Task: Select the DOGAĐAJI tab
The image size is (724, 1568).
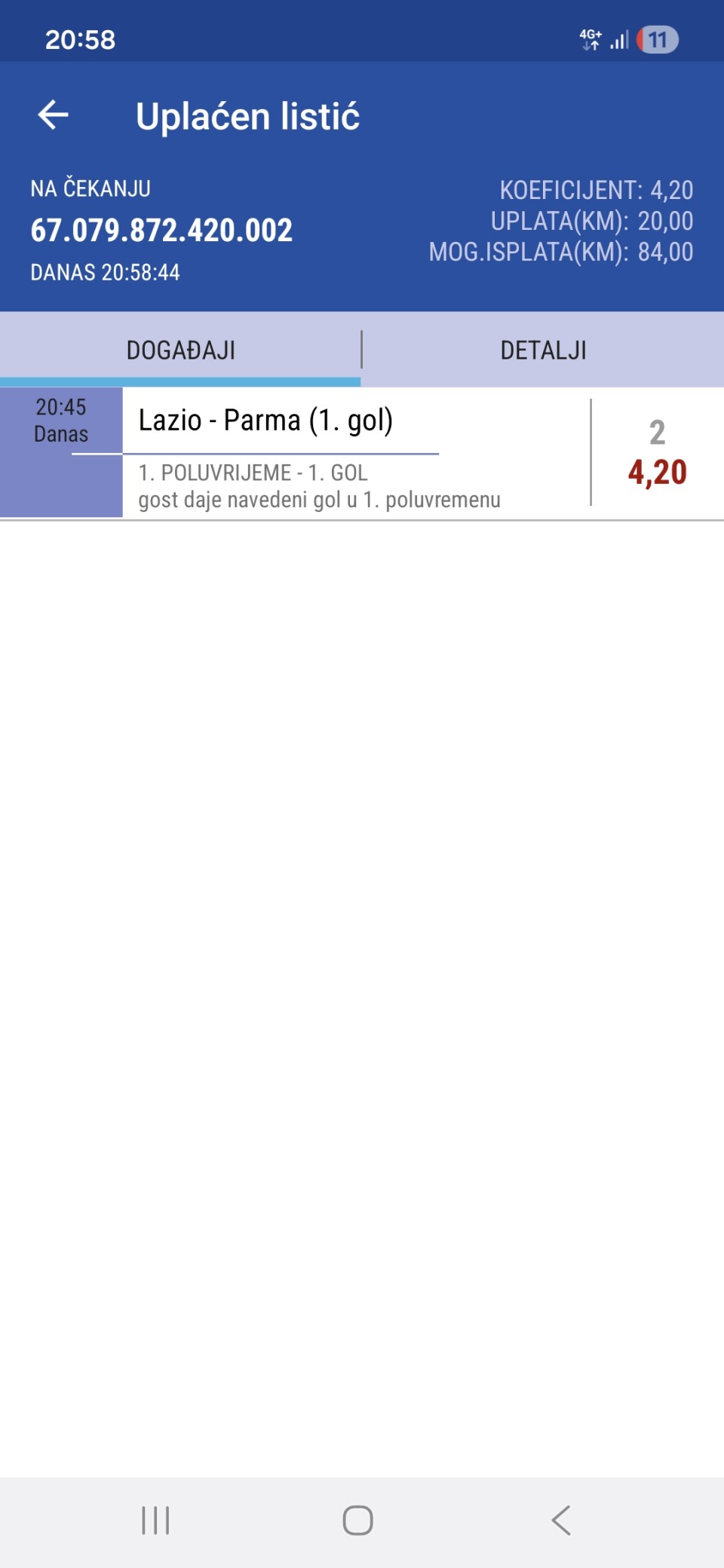Action: (180, 350)
